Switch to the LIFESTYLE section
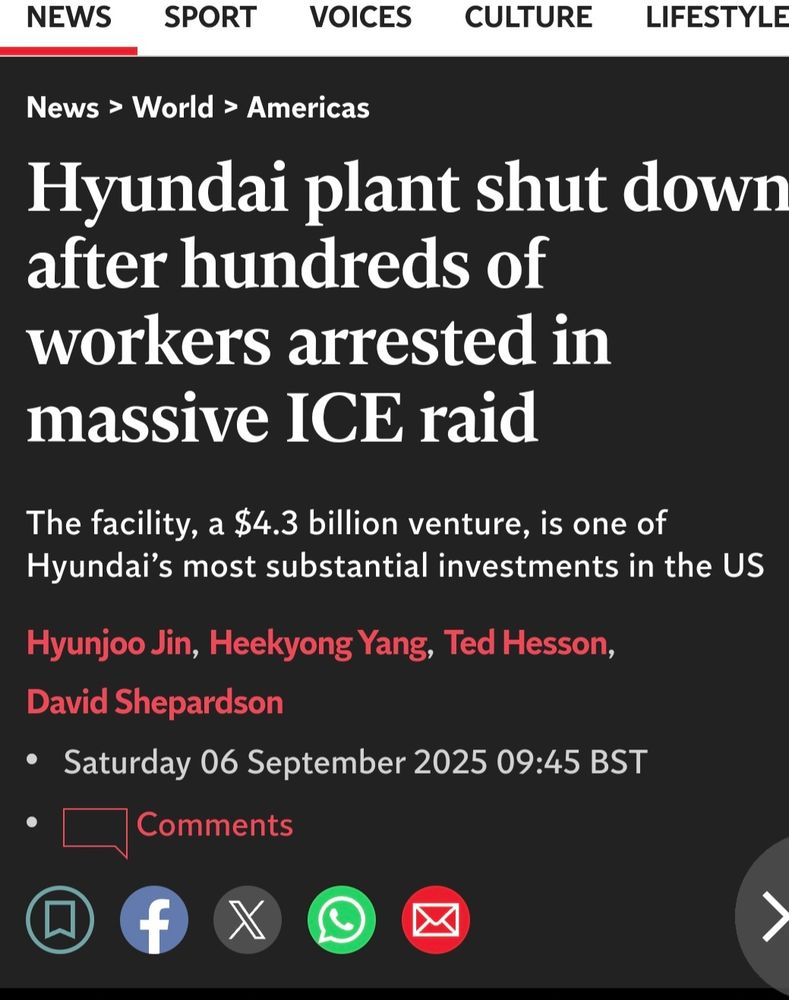 pyautogui.click(x=716, y=18)
